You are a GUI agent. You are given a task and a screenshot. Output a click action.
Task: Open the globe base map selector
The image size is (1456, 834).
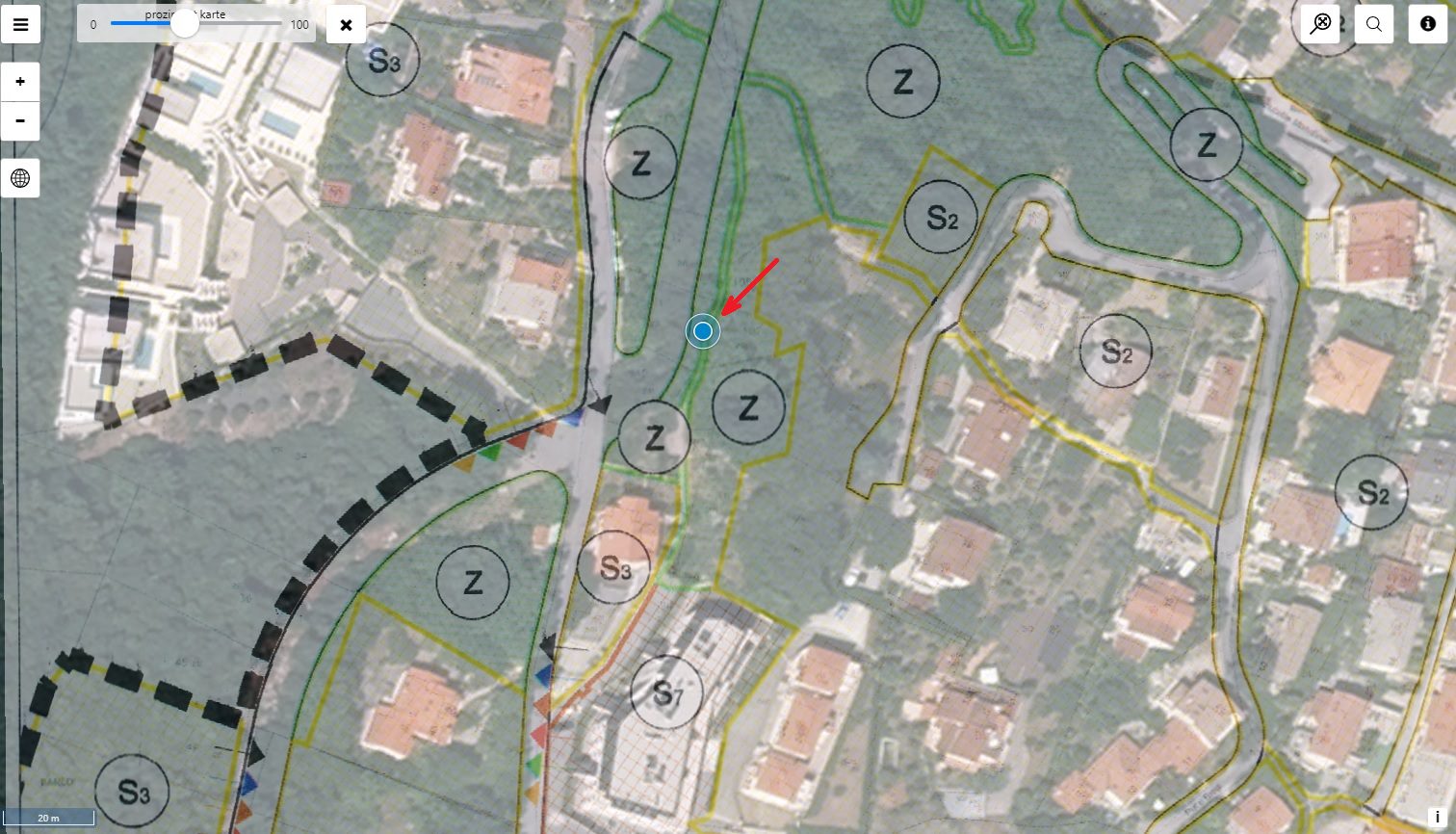click(20, 178)
